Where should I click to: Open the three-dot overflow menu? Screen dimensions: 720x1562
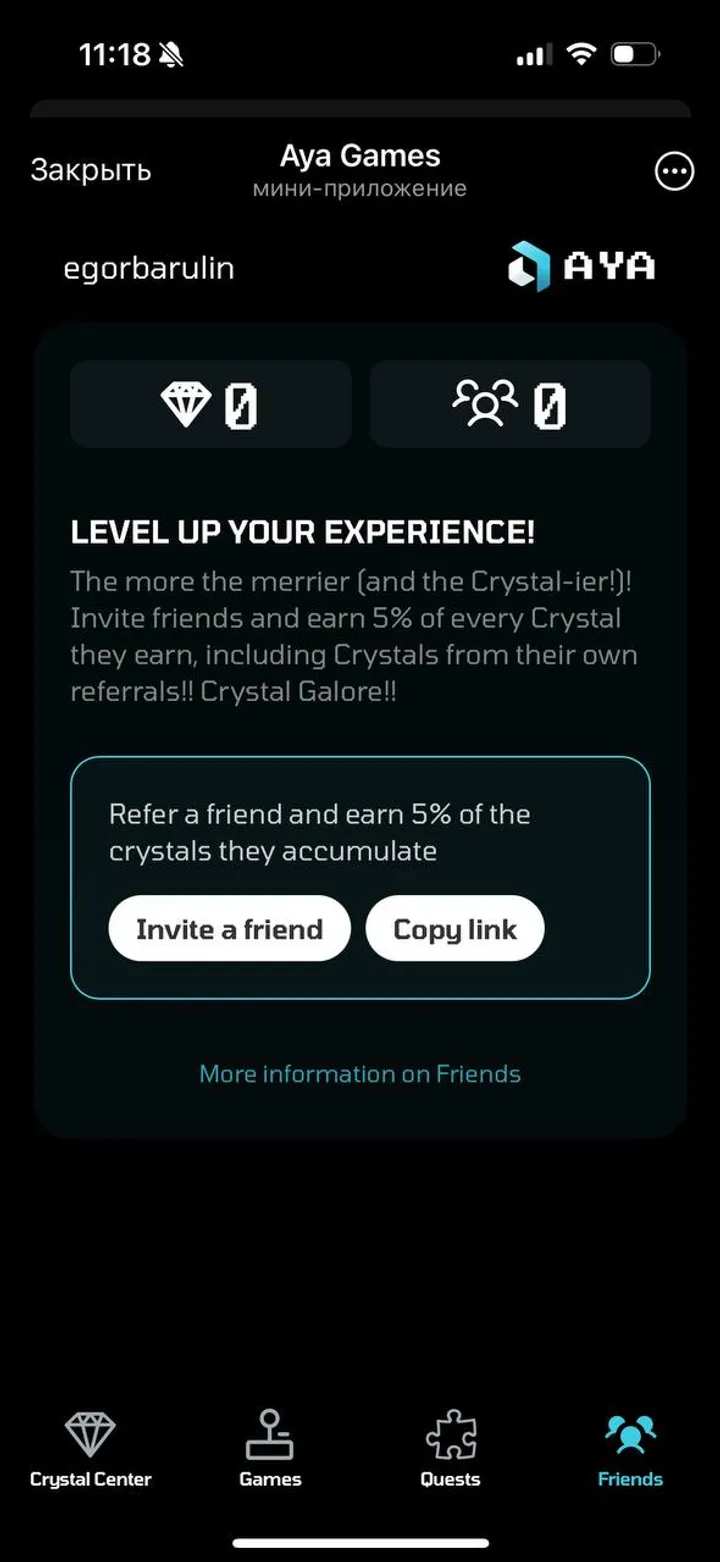pos(674,172)
